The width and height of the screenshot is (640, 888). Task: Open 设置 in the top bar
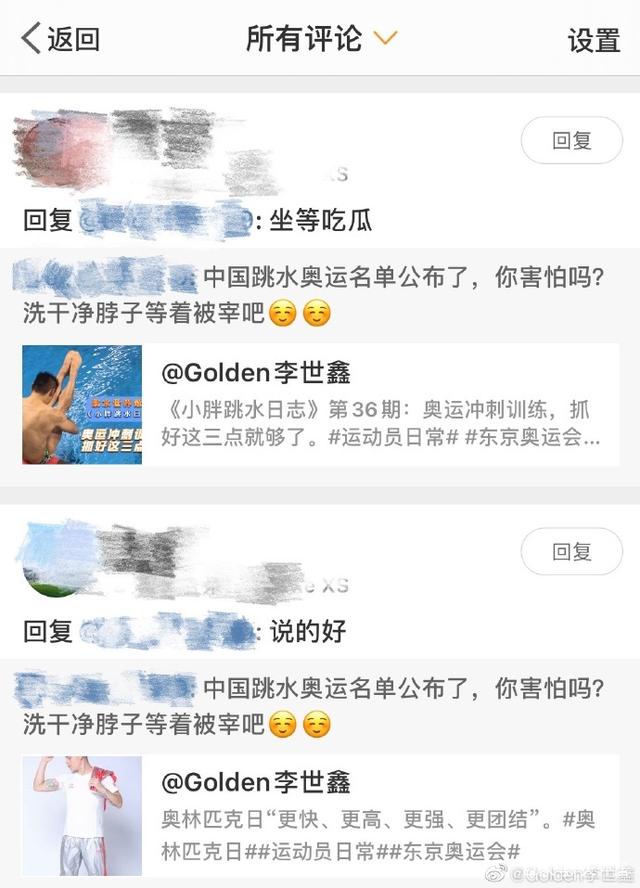pos(594,40)
